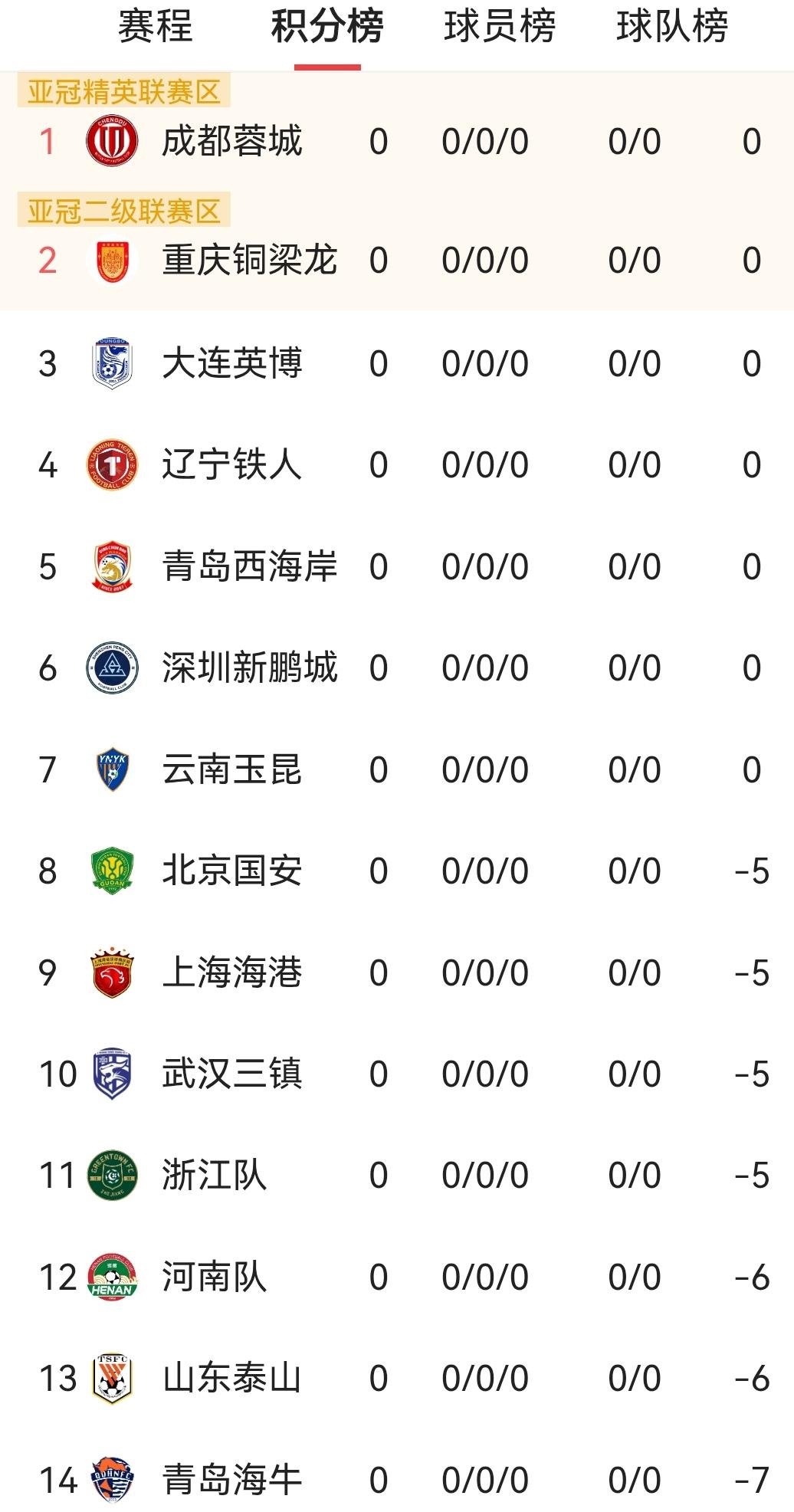Open the 成都蓉城 team row
The height and width of the screenshot is (1512, 794).
[x=232, y=142]
